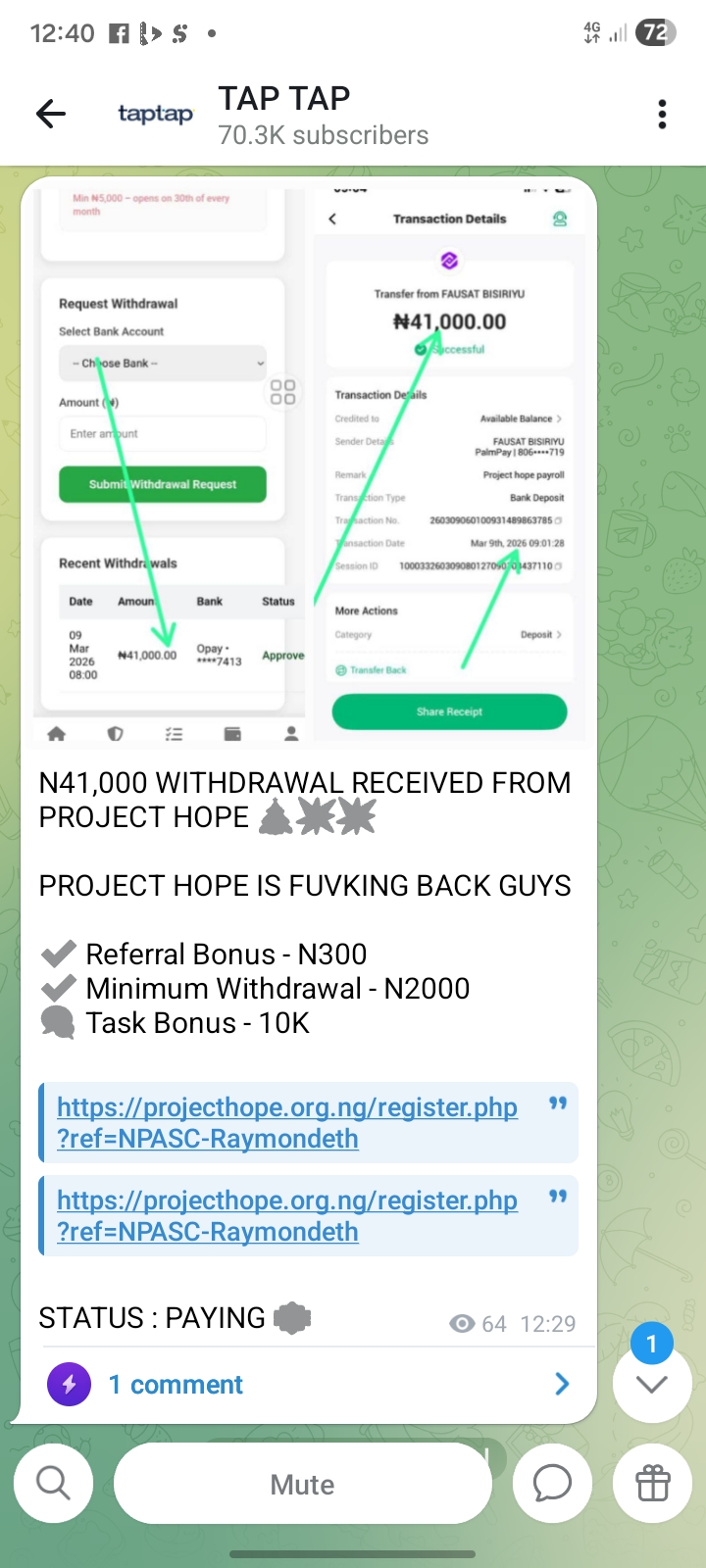Image resolution: width=706 pixels, height=1568 pixels.
Task: Open the TAP TAP channel info header
Action: pos(324,116)
